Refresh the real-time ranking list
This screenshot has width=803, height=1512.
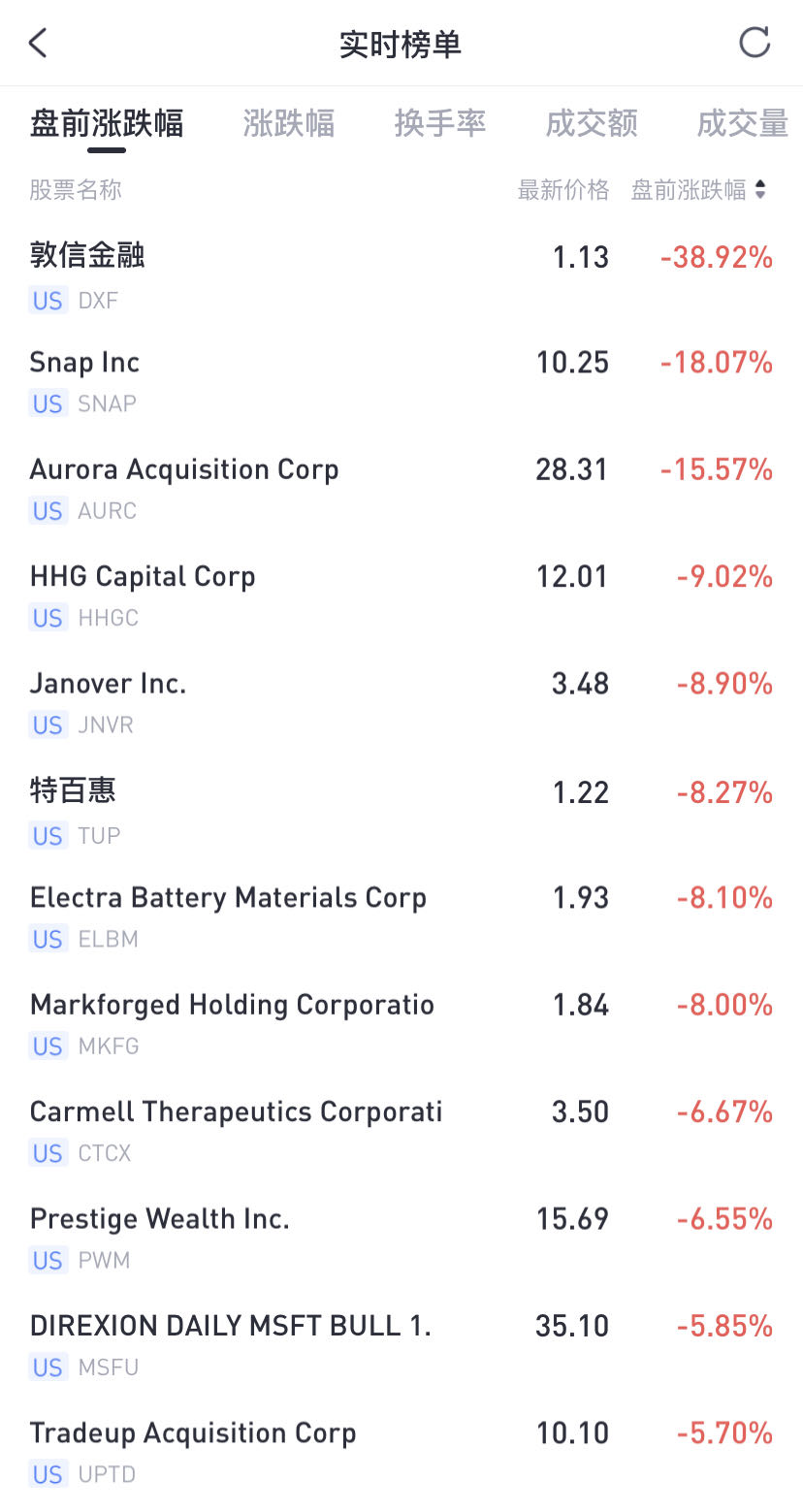(x=755, y=43)
